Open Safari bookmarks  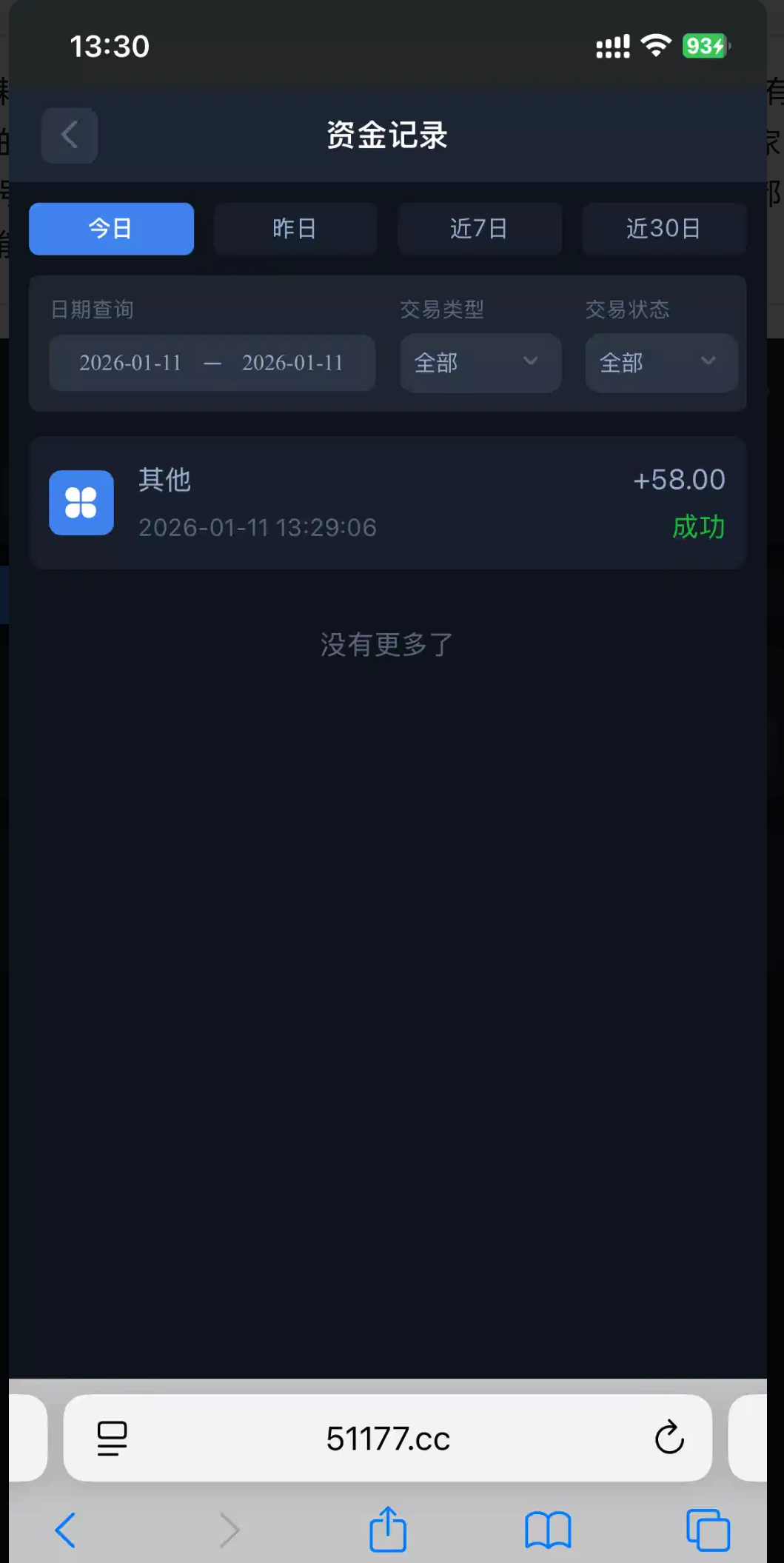pos(548,1530)
